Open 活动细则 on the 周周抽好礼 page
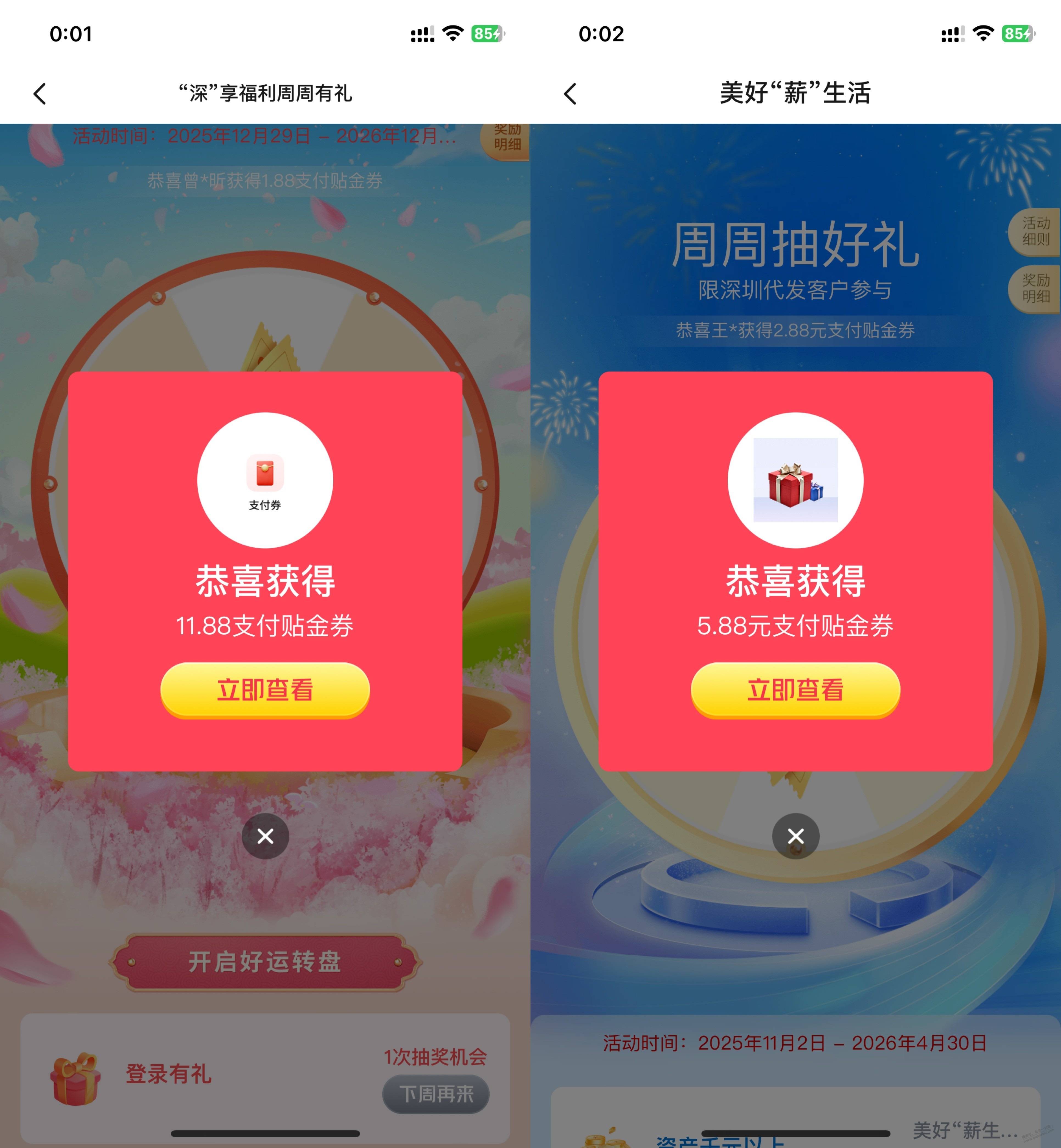Viewport: 1061px width, 1148px height. point(1035,231)
